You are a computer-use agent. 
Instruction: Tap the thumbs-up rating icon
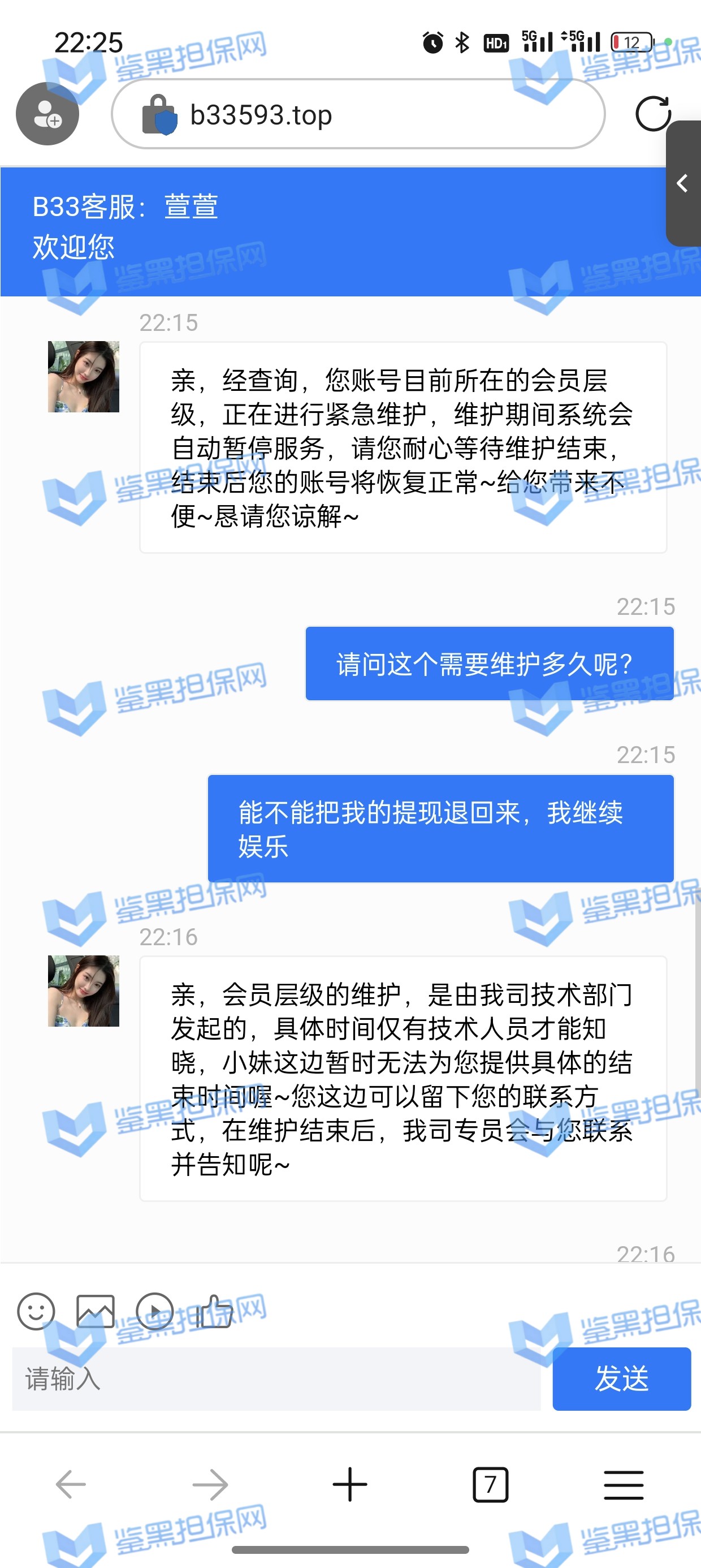click(214, 1311)
